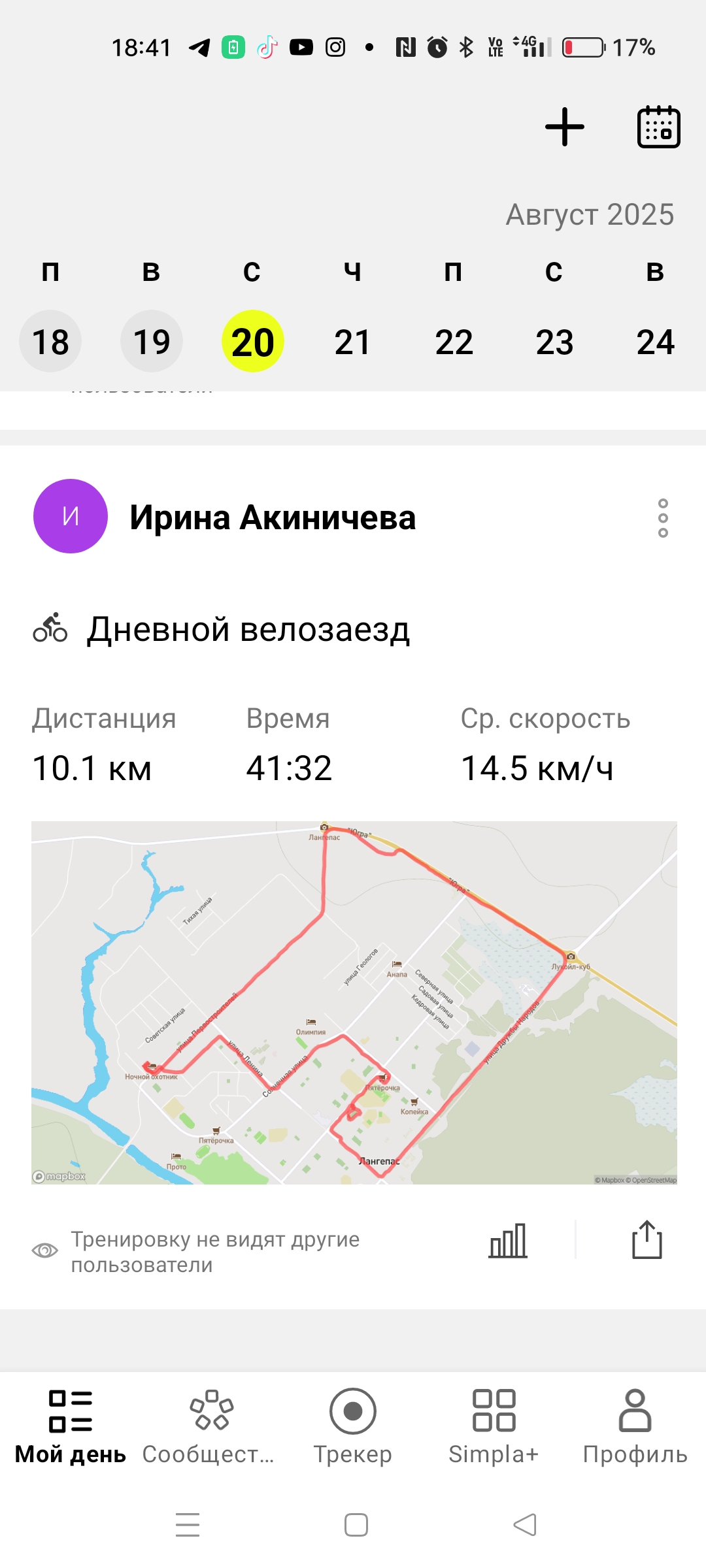Select date 23 in the week strip
This screenshot has height=1568, width=706.
[554, 342]
